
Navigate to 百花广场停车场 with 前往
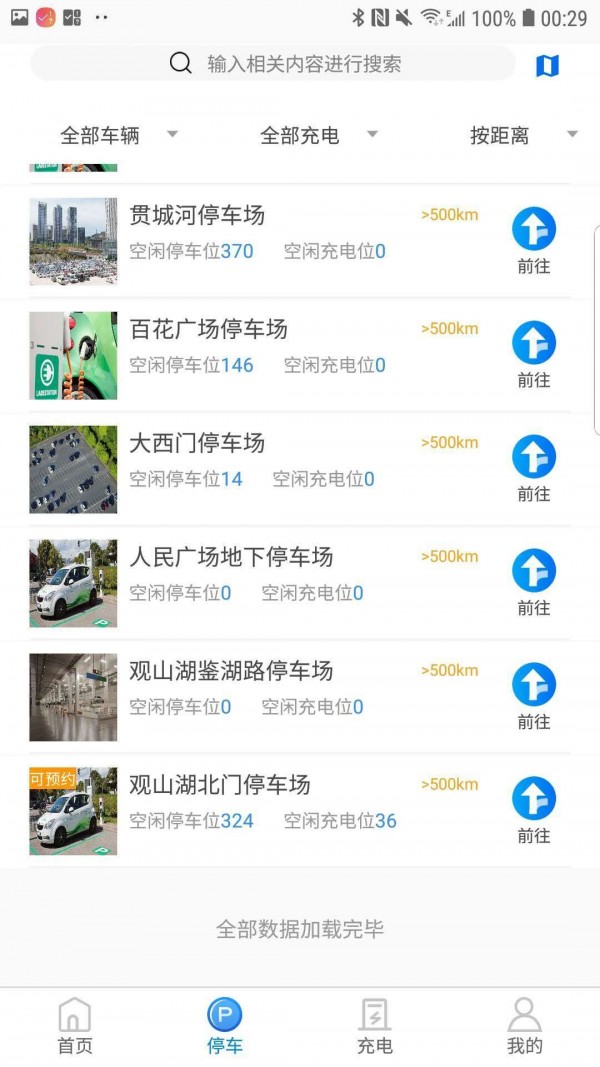pos(534,354)
